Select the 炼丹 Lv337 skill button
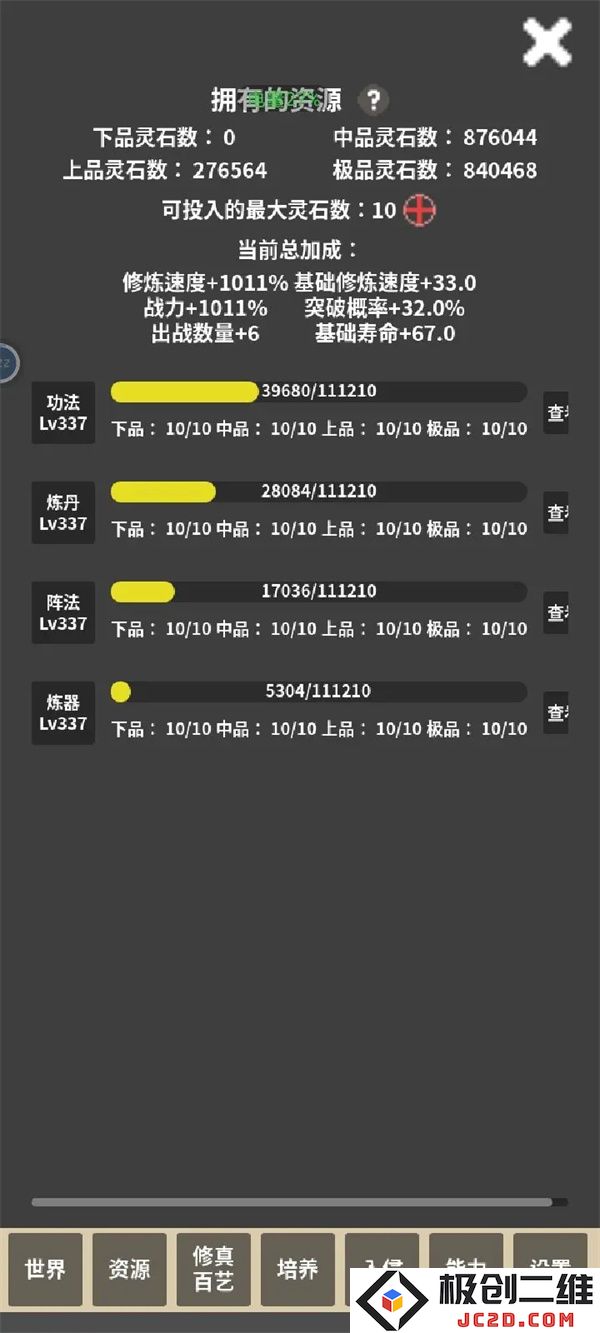 click(x=63, y=512)
